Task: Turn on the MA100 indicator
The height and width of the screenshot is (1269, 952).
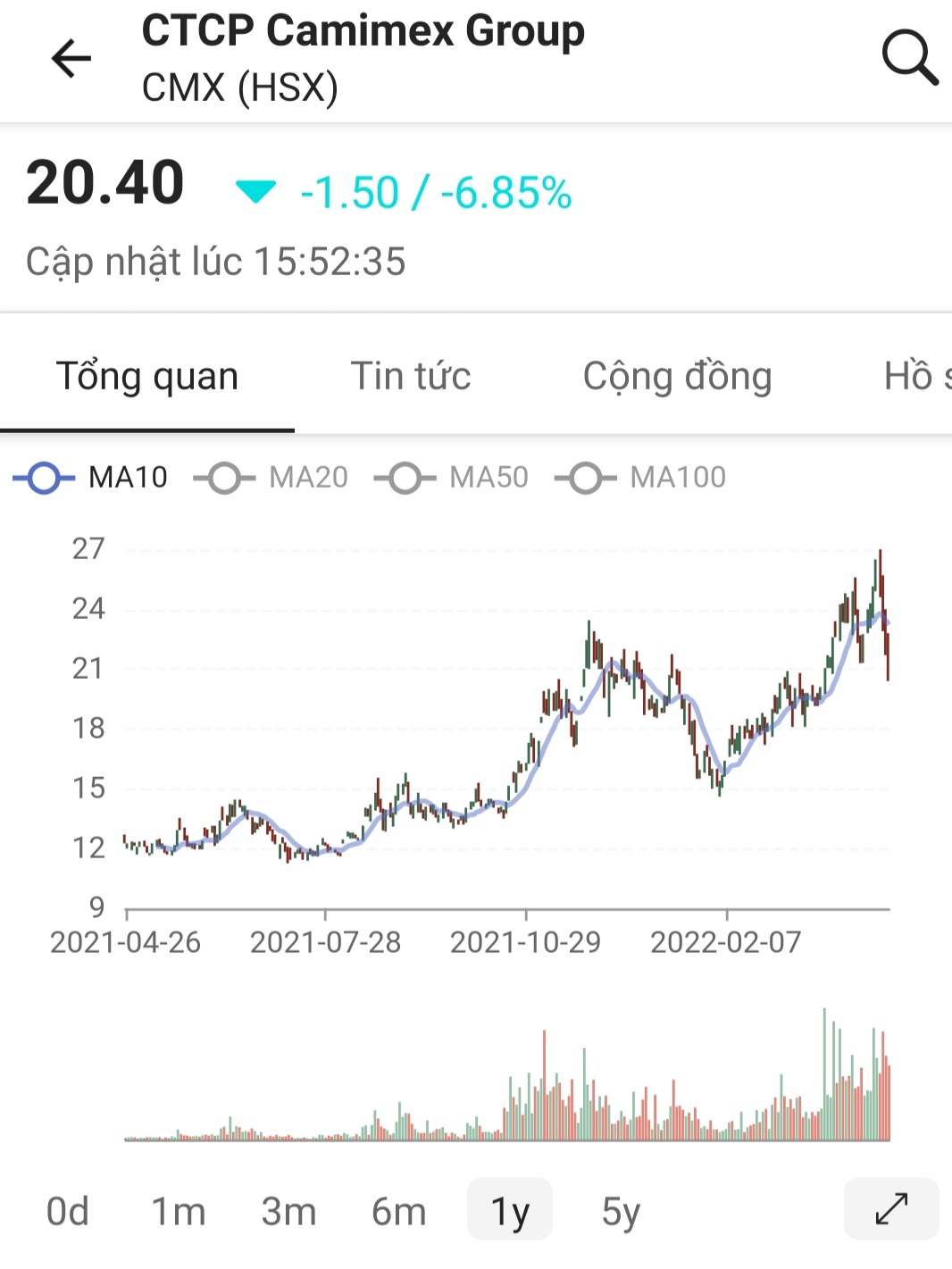Action: coord(640,478)
